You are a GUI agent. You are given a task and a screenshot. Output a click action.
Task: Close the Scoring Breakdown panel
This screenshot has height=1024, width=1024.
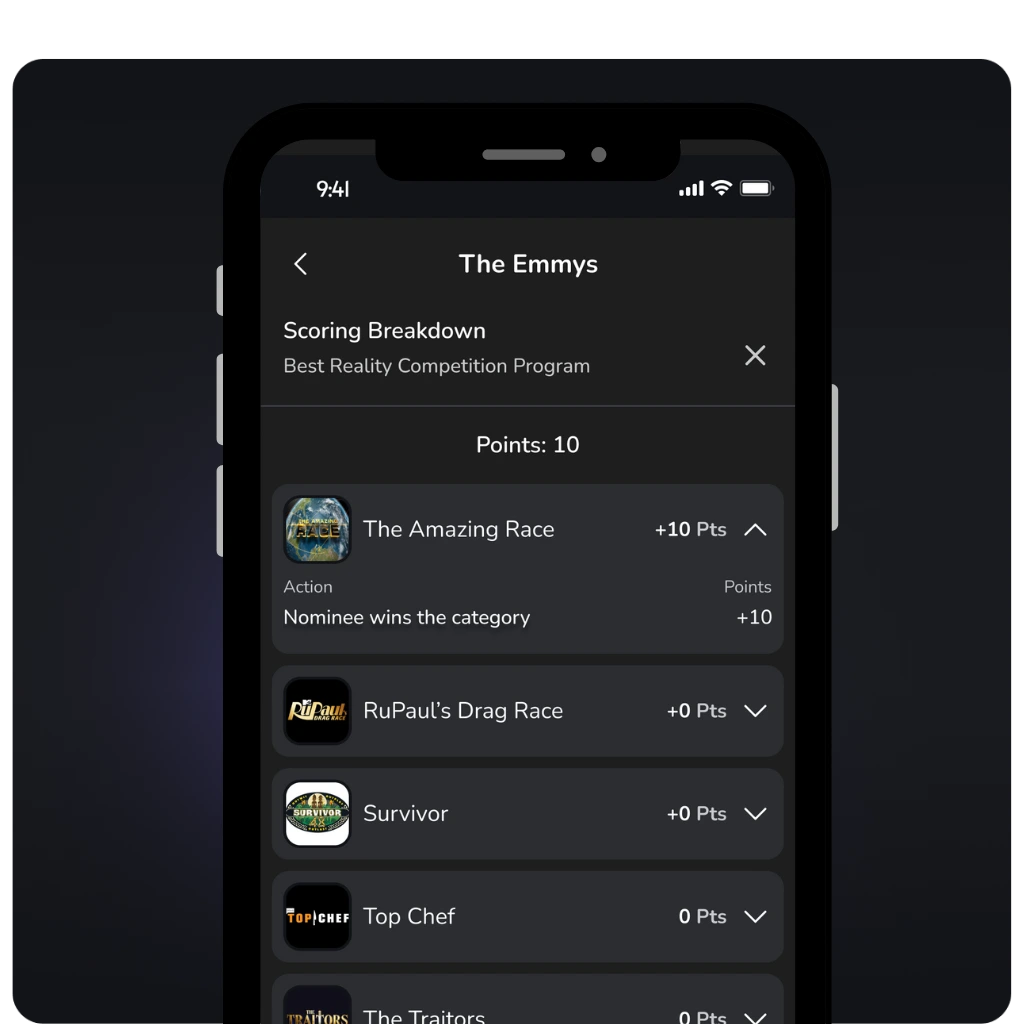[755, 355]
